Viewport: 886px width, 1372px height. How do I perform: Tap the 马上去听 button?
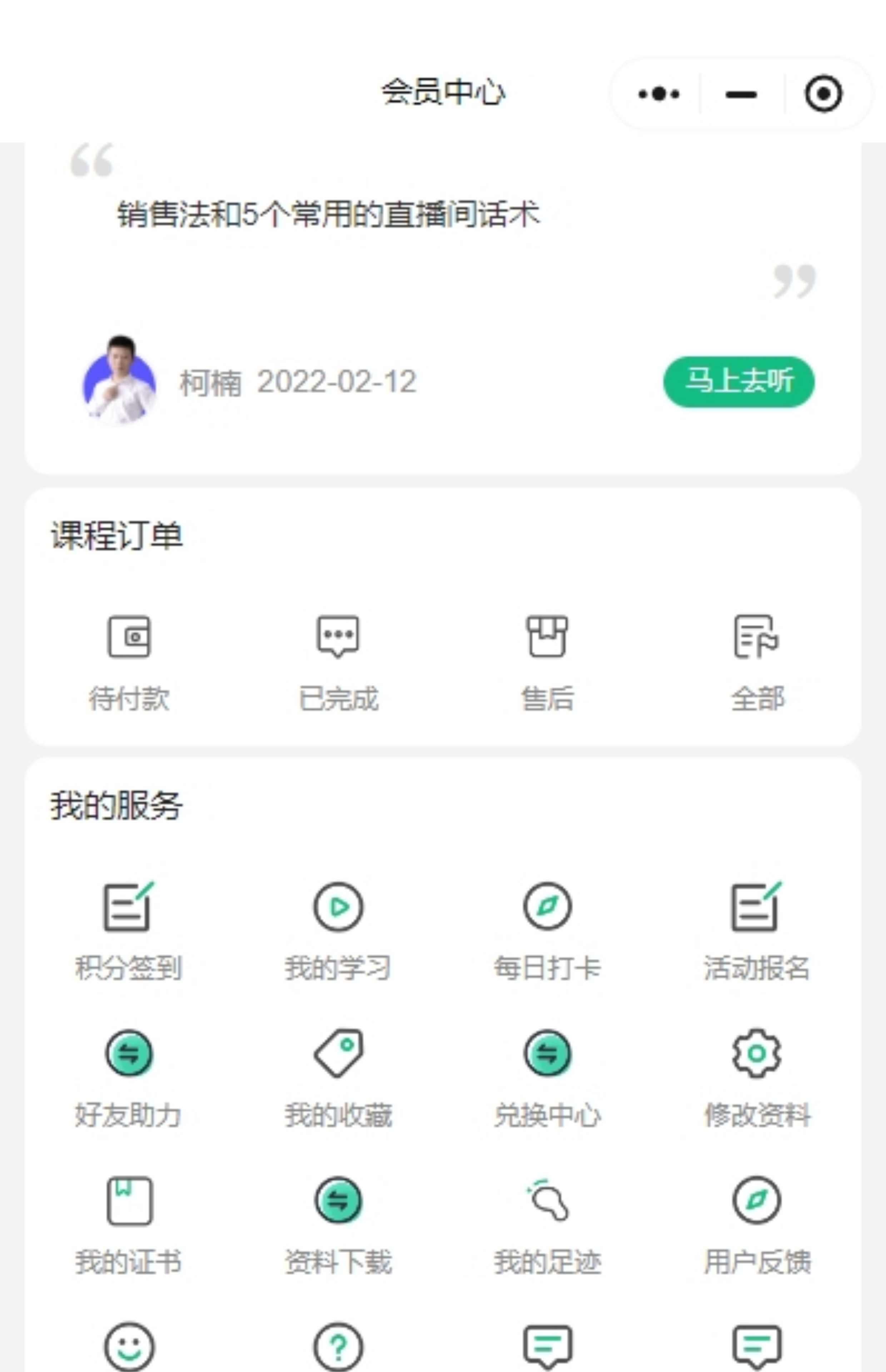pos(739,381)
